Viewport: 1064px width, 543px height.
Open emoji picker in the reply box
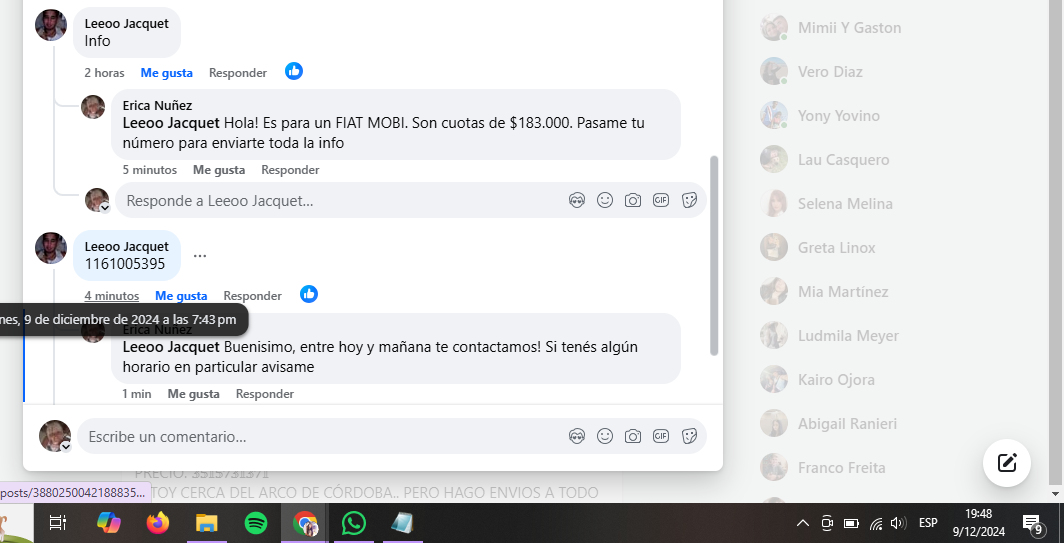[x=605, y=200]
